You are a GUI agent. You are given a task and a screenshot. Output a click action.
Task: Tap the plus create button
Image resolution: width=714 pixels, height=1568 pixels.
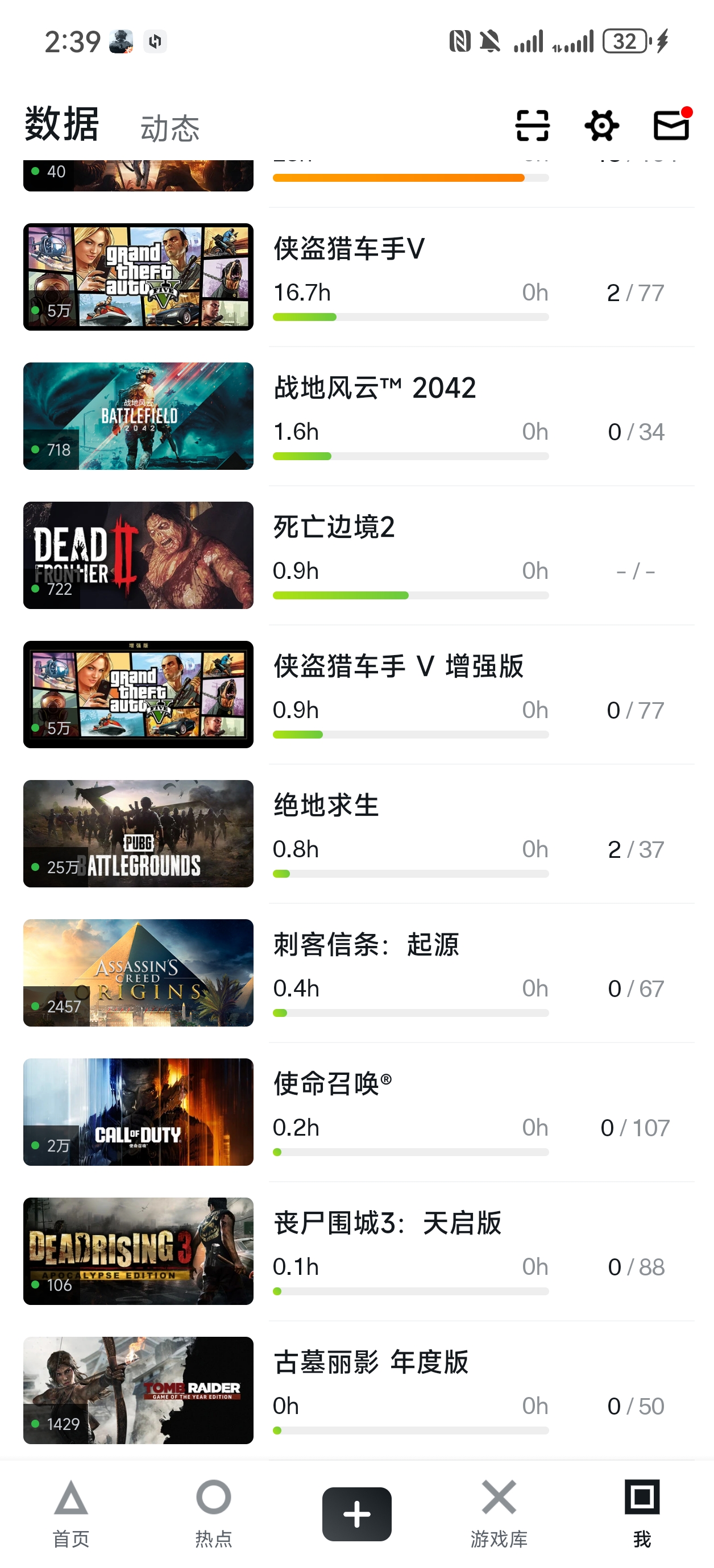tap(357, 1514)
